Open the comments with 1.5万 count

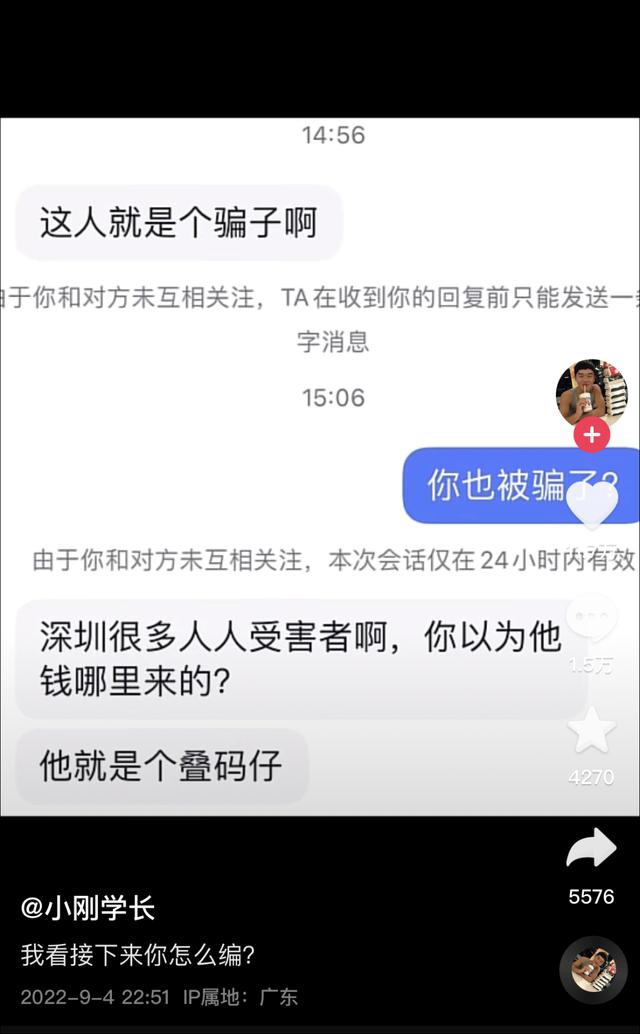(591, 620)
